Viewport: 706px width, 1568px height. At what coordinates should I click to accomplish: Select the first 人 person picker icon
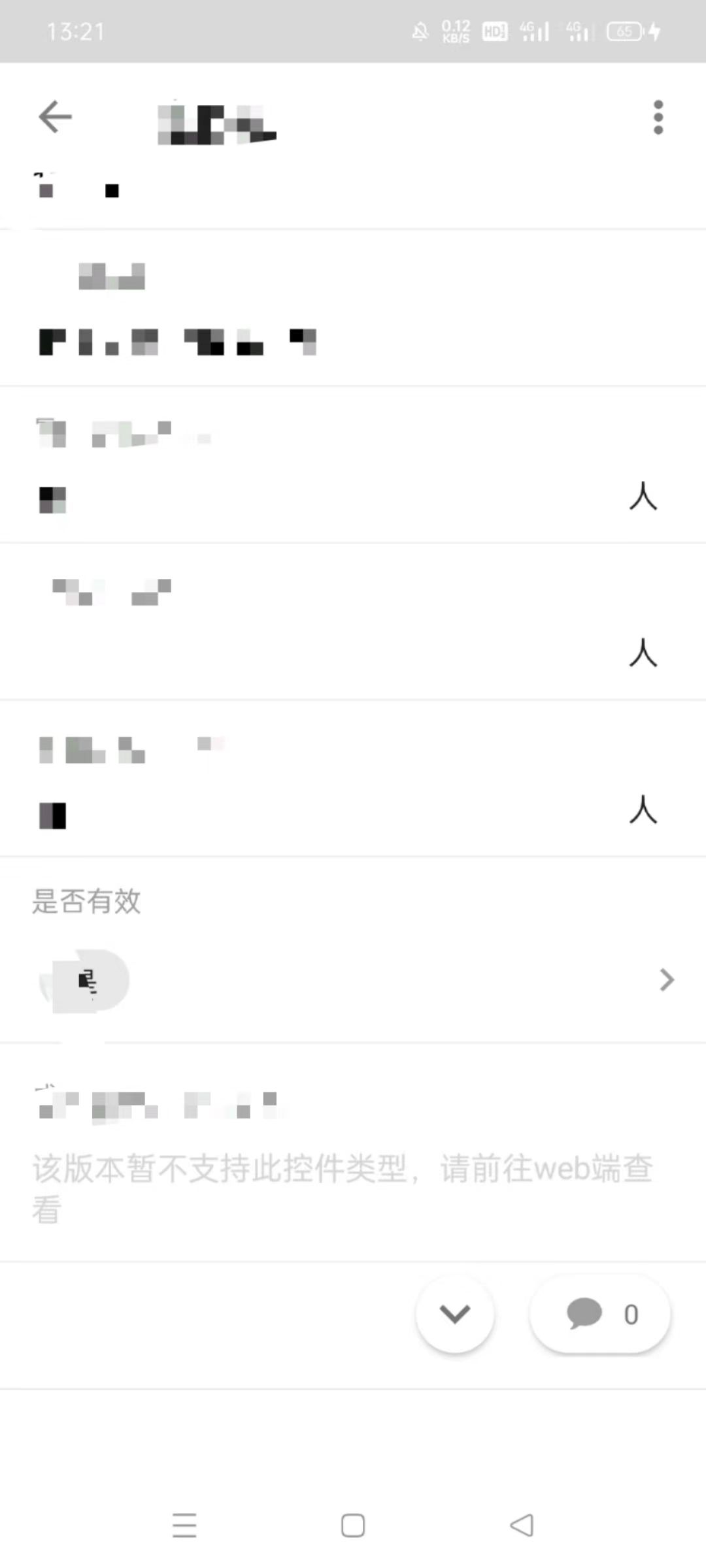coord(644,498)
